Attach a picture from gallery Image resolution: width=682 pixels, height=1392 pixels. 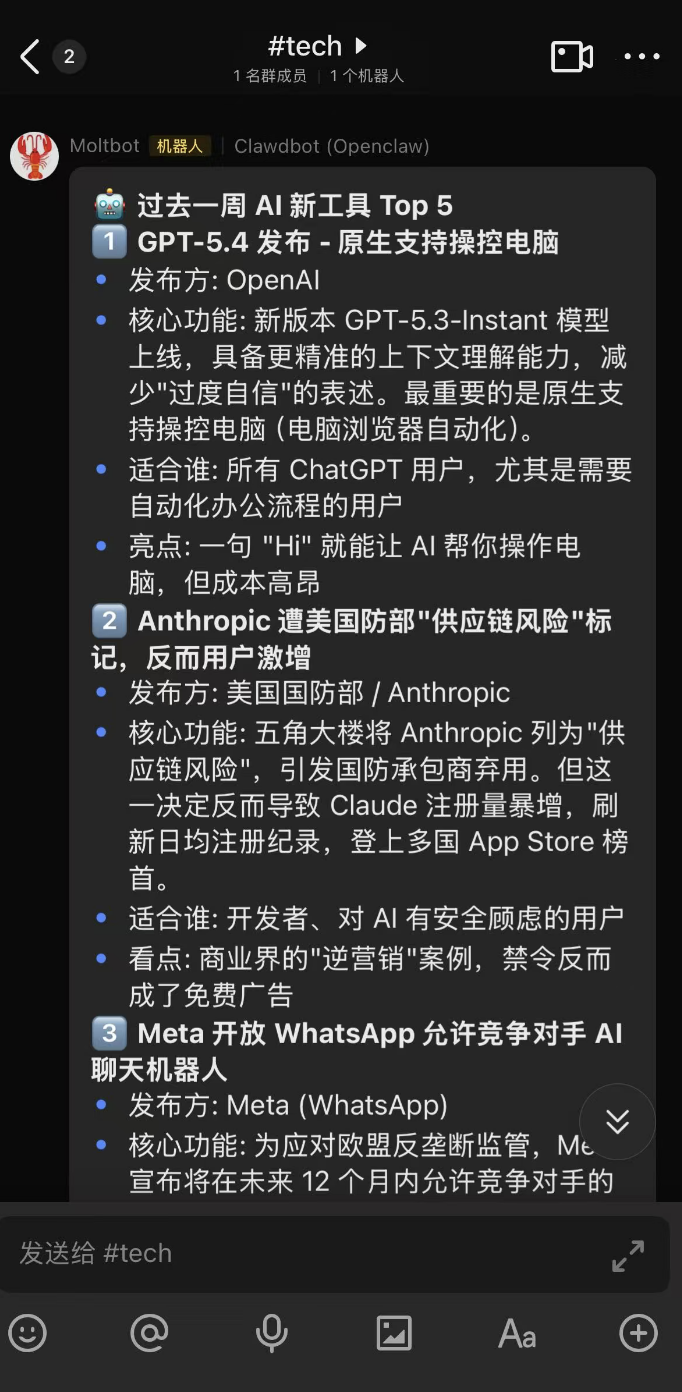pyautogui.click(x=394, y=1333)
